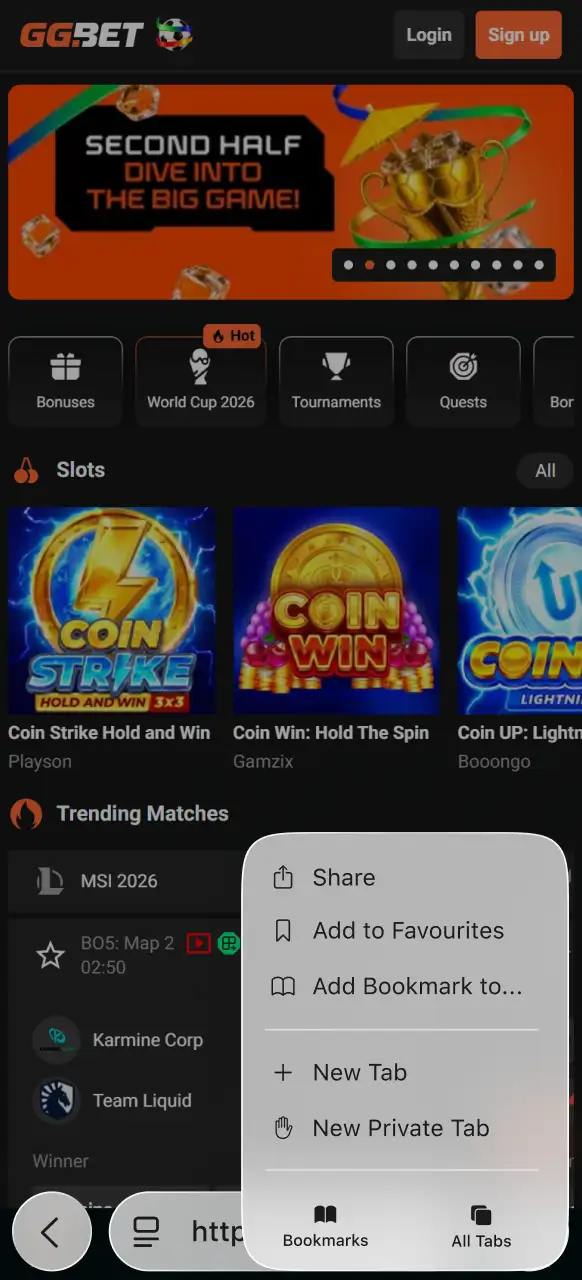Screen dimensions: 582x1280
Task: Tap the Sign up button
Action: pos(518,35)
